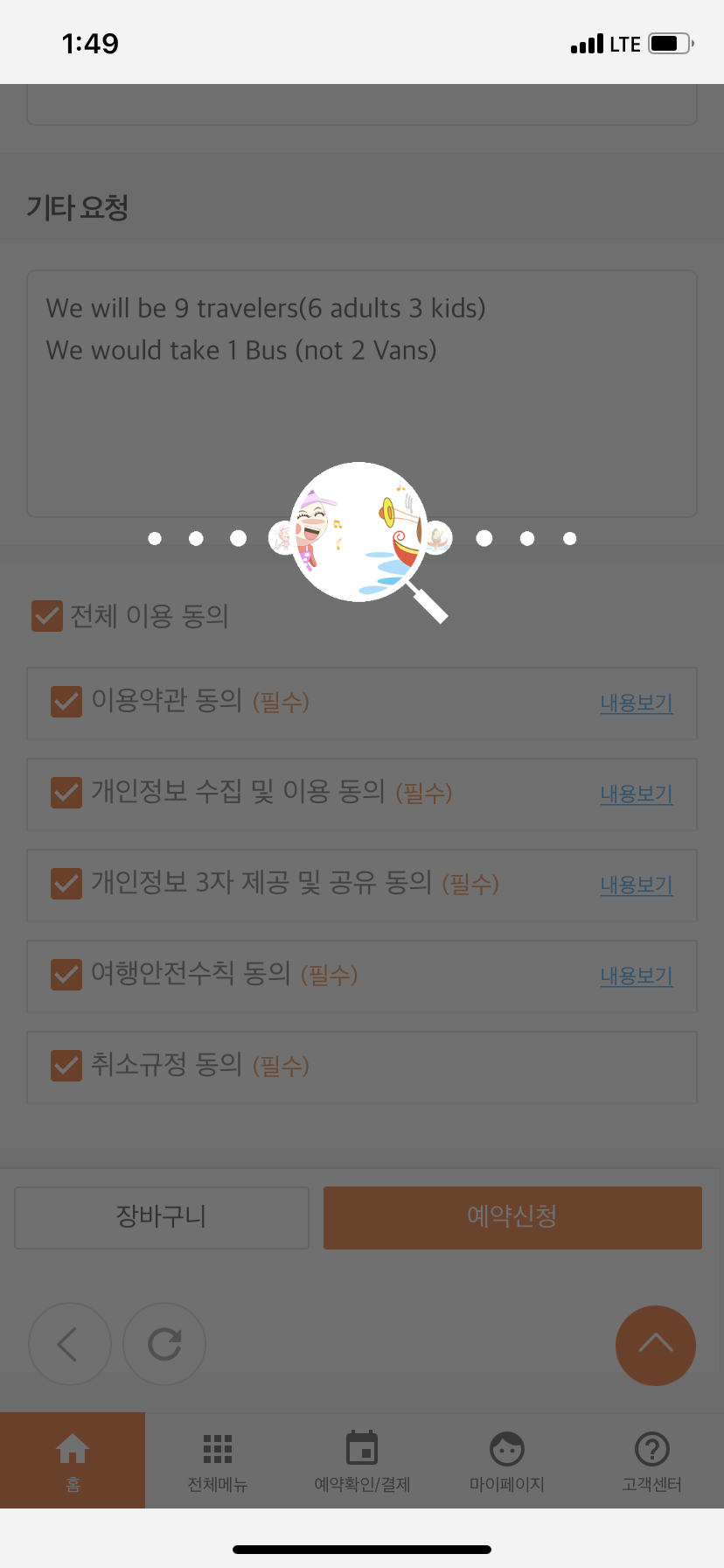Toggle the 여행안전수칙 동의 checkbox
This screenshot has height=1568, width=724.
66,975
